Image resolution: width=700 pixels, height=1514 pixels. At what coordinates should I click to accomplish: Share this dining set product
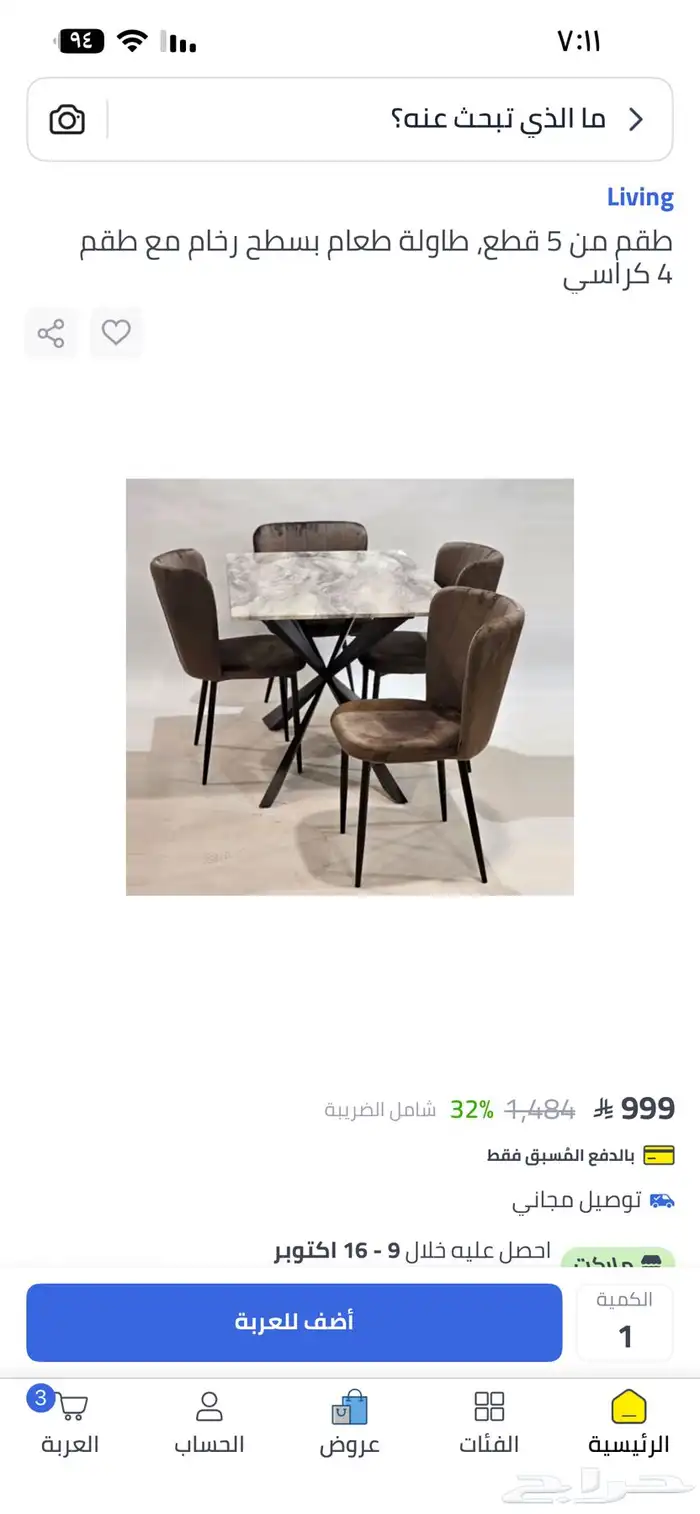[51, 332]
